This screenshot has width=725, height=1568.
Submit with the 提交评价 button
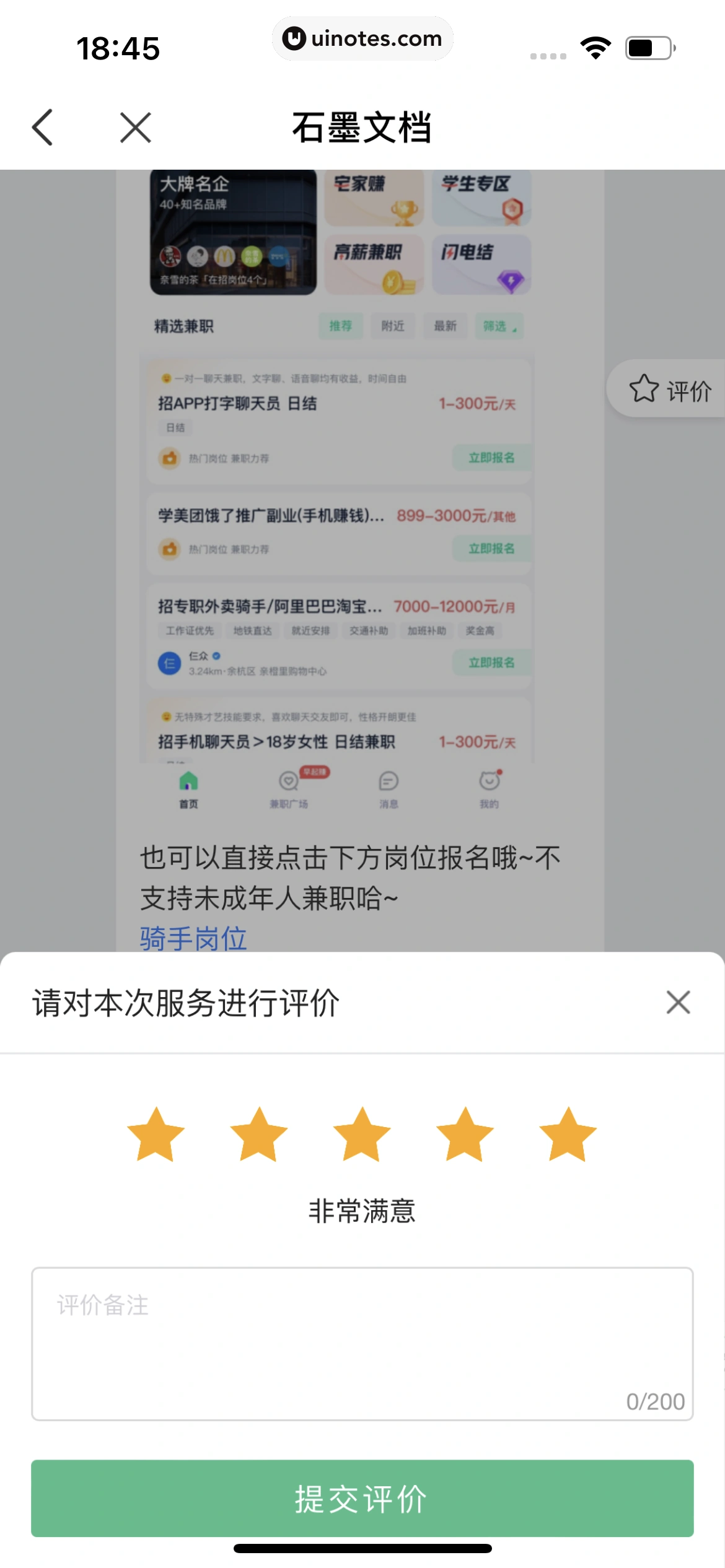(362, 1499)
